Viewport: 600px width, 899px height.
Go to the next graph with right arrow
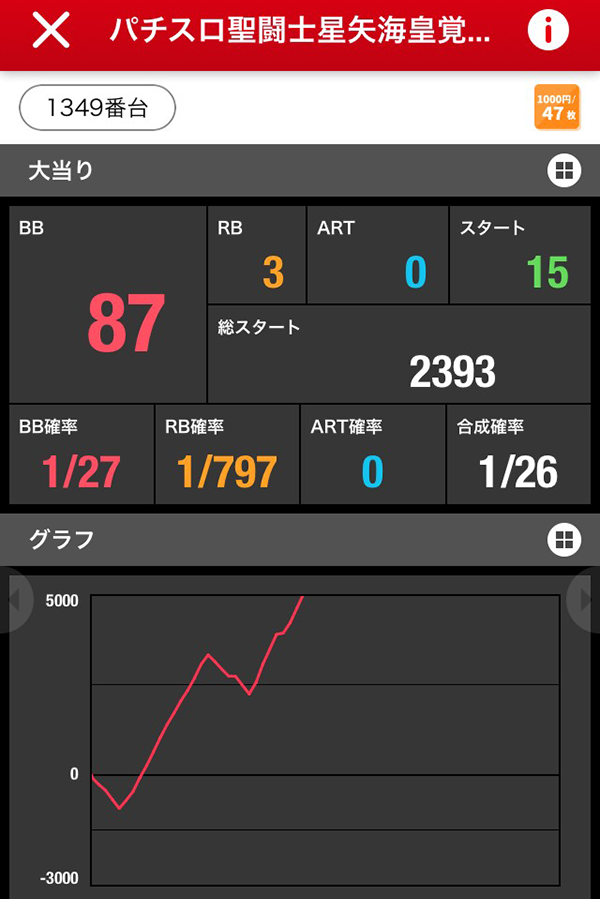586,601
